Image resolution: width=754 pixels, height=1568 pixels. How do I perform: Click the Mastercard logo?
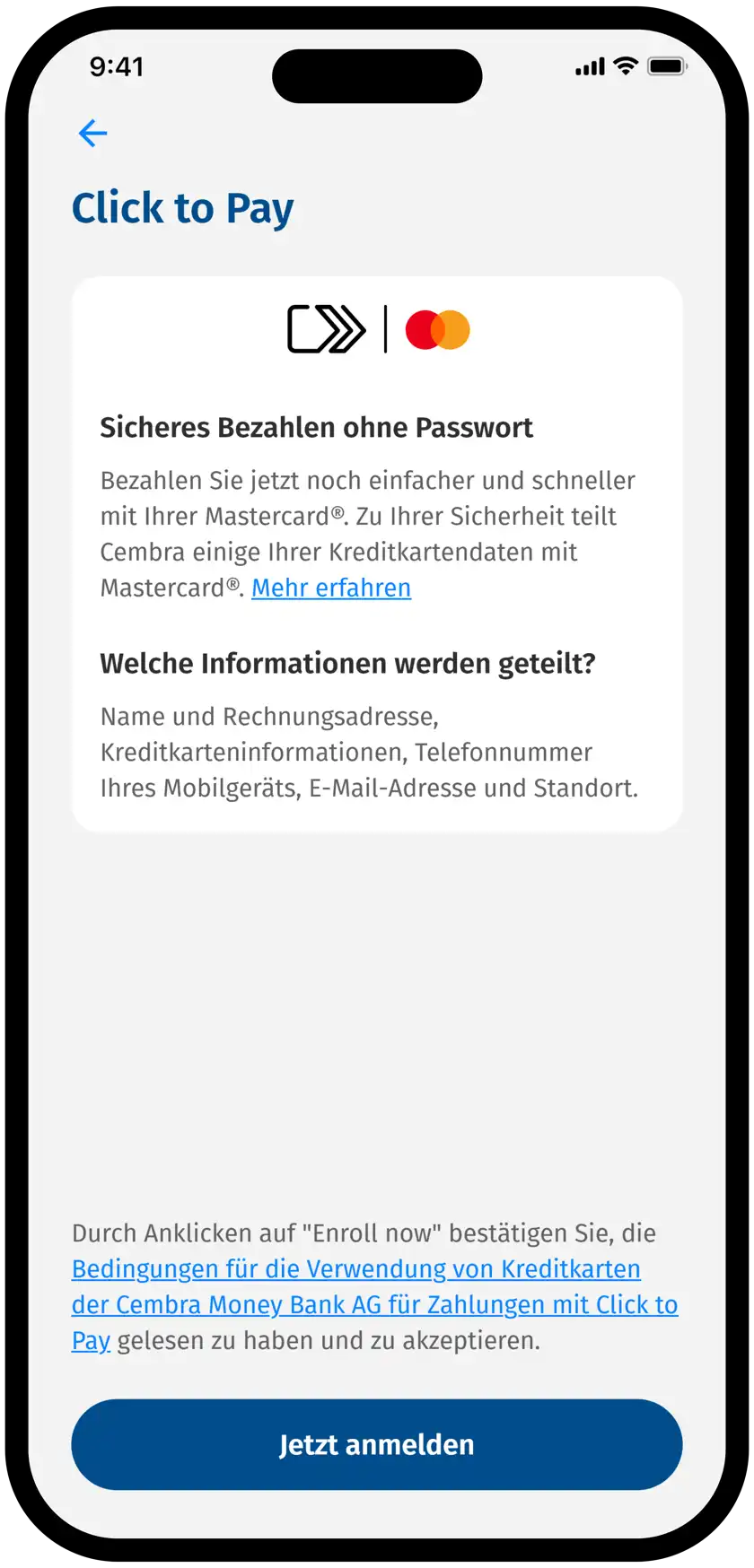point(439,330)
